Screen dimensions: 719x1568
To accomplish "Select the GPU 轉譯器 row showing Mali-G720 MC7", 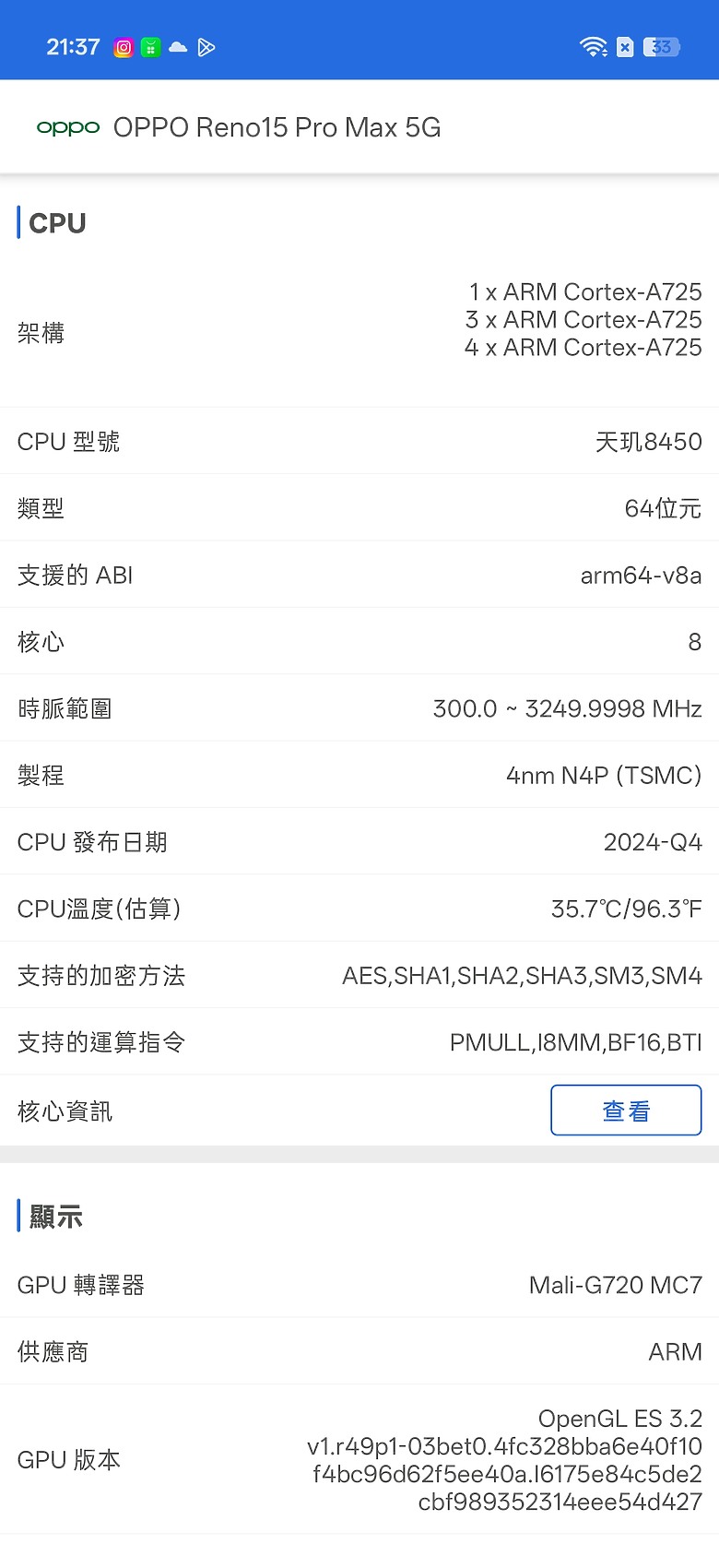I will pos(359,1284).
